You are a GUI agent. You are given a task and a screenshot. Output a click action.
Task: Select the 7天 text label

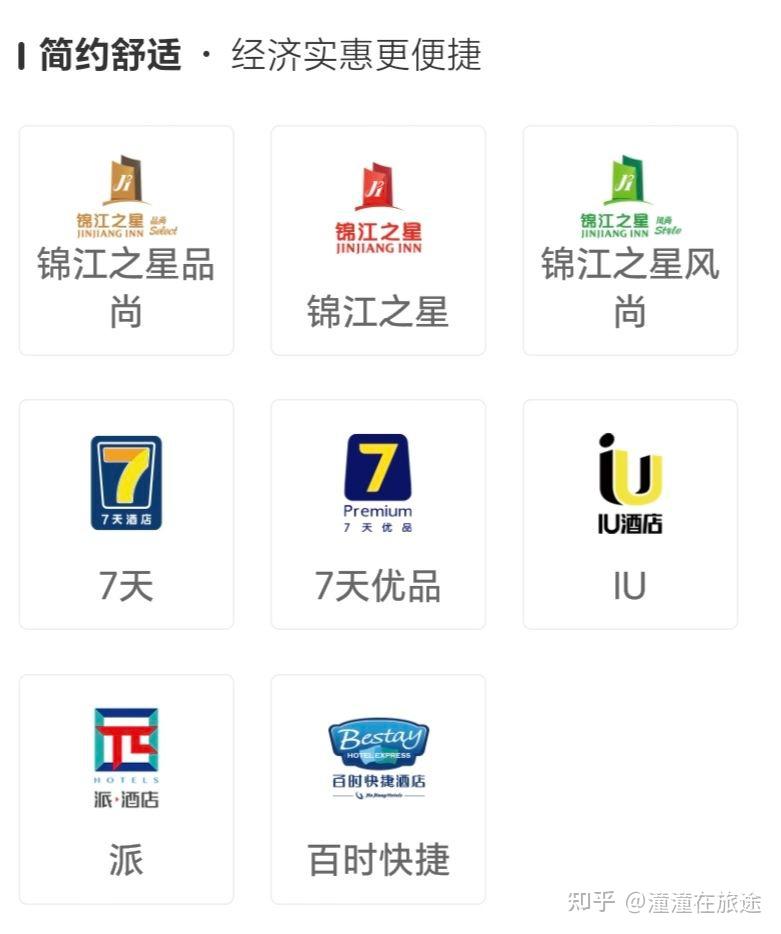pyautogui.click(x=125, y=587)
